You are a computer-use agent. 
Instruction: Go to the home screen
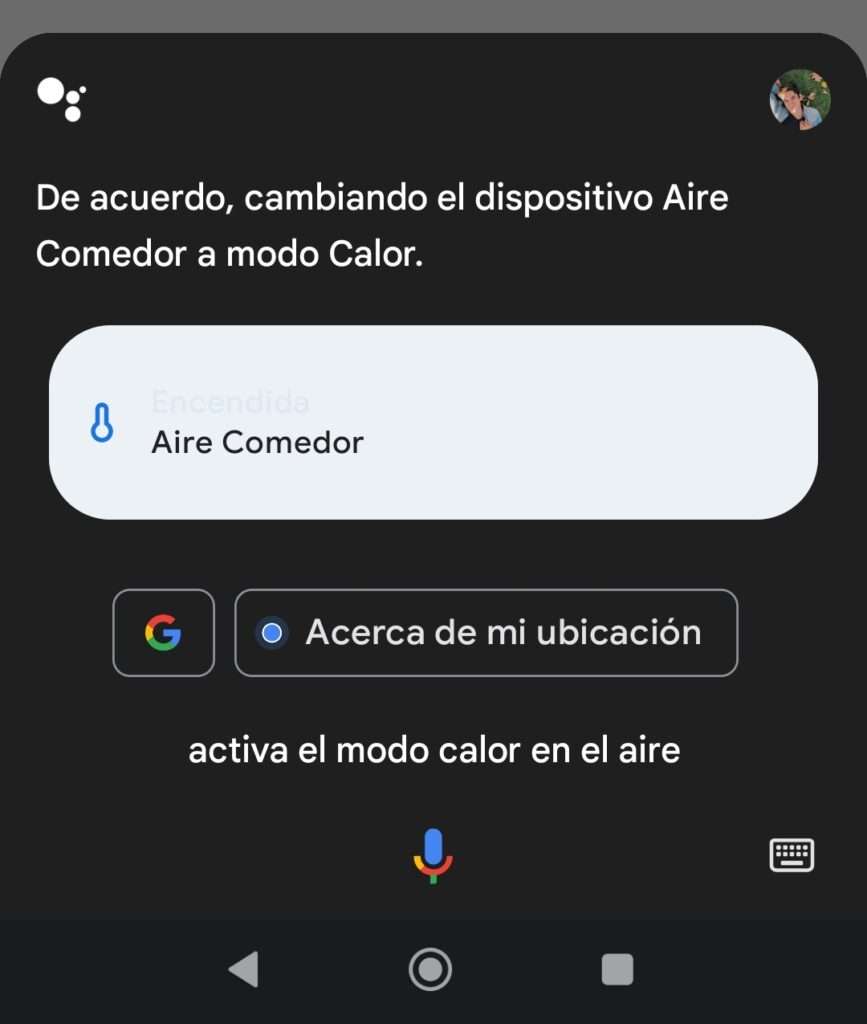click(x=430, y=969)
